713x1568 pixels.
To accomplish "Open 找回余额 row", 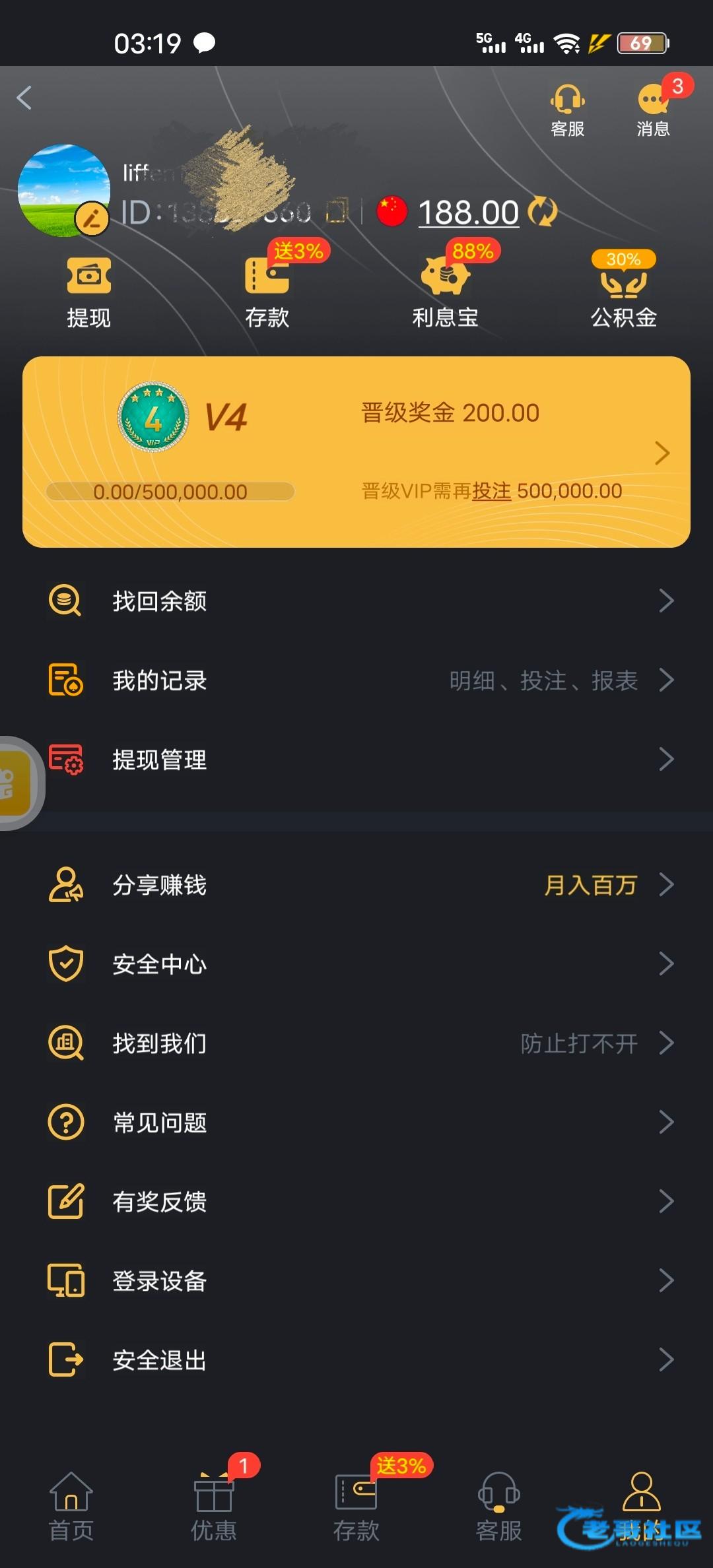I will coord(356,601).
